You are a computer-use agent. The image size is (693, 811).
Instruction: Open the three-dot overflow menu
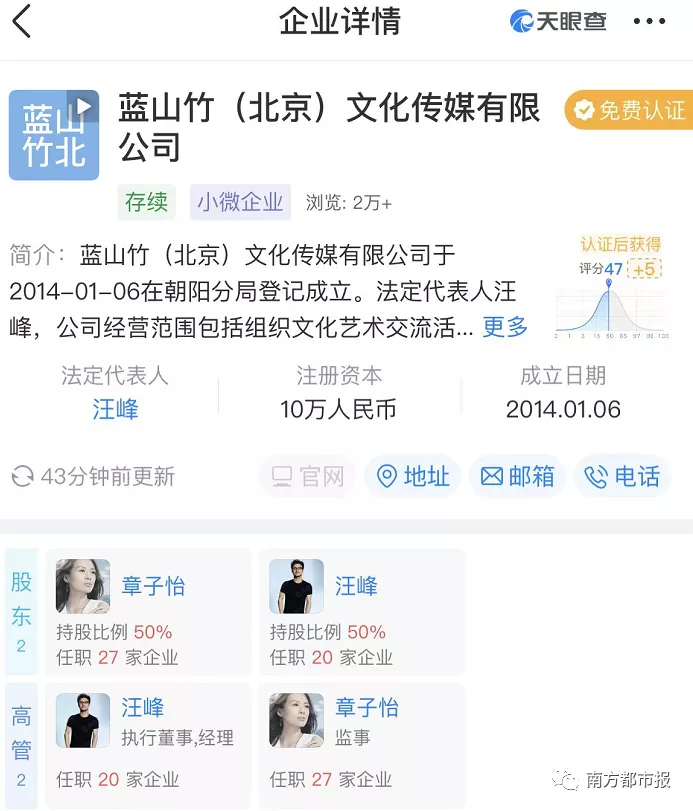pos(649,22)
